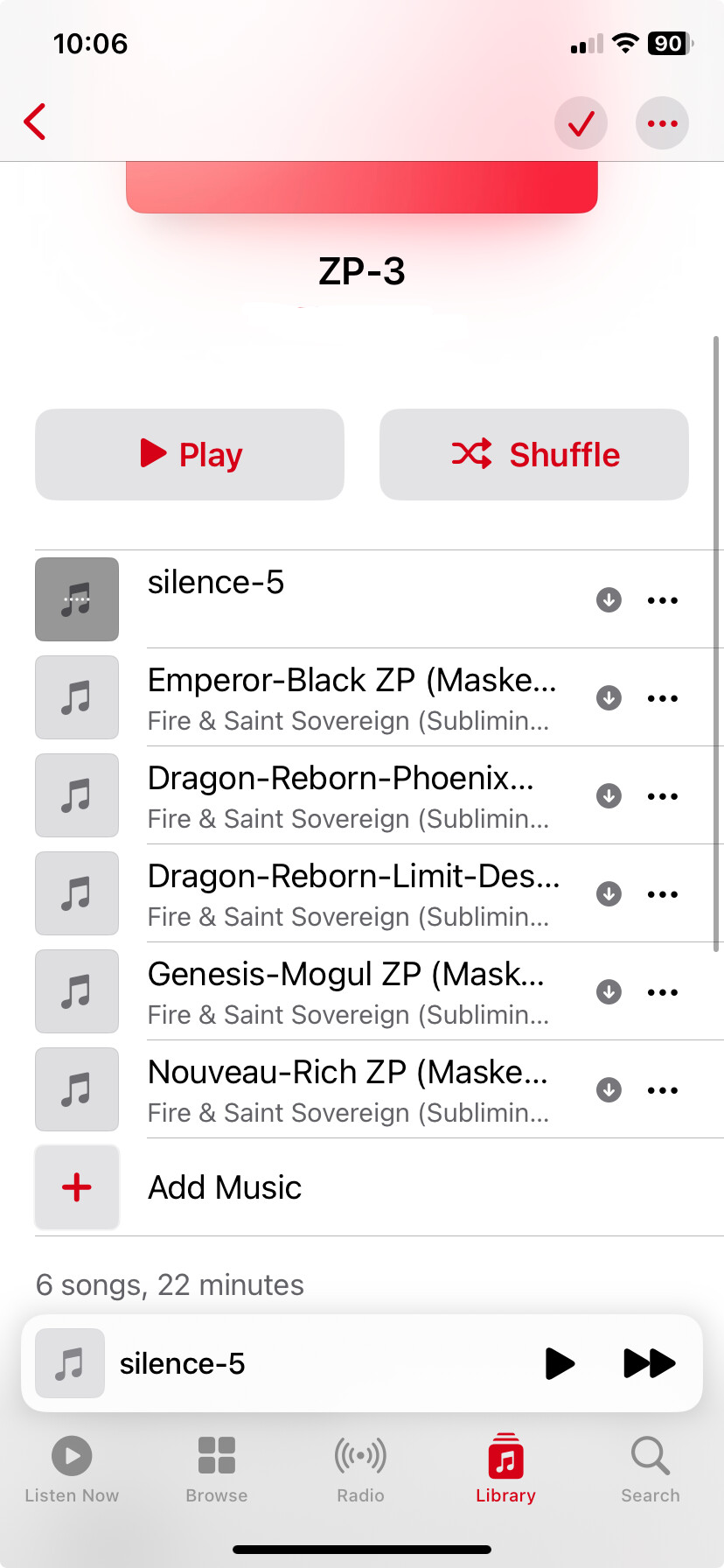Image resolution: width=724 pixels, height=1568 pixels.
Task: Open the playlist's more options menu
Action: [662, 122]
